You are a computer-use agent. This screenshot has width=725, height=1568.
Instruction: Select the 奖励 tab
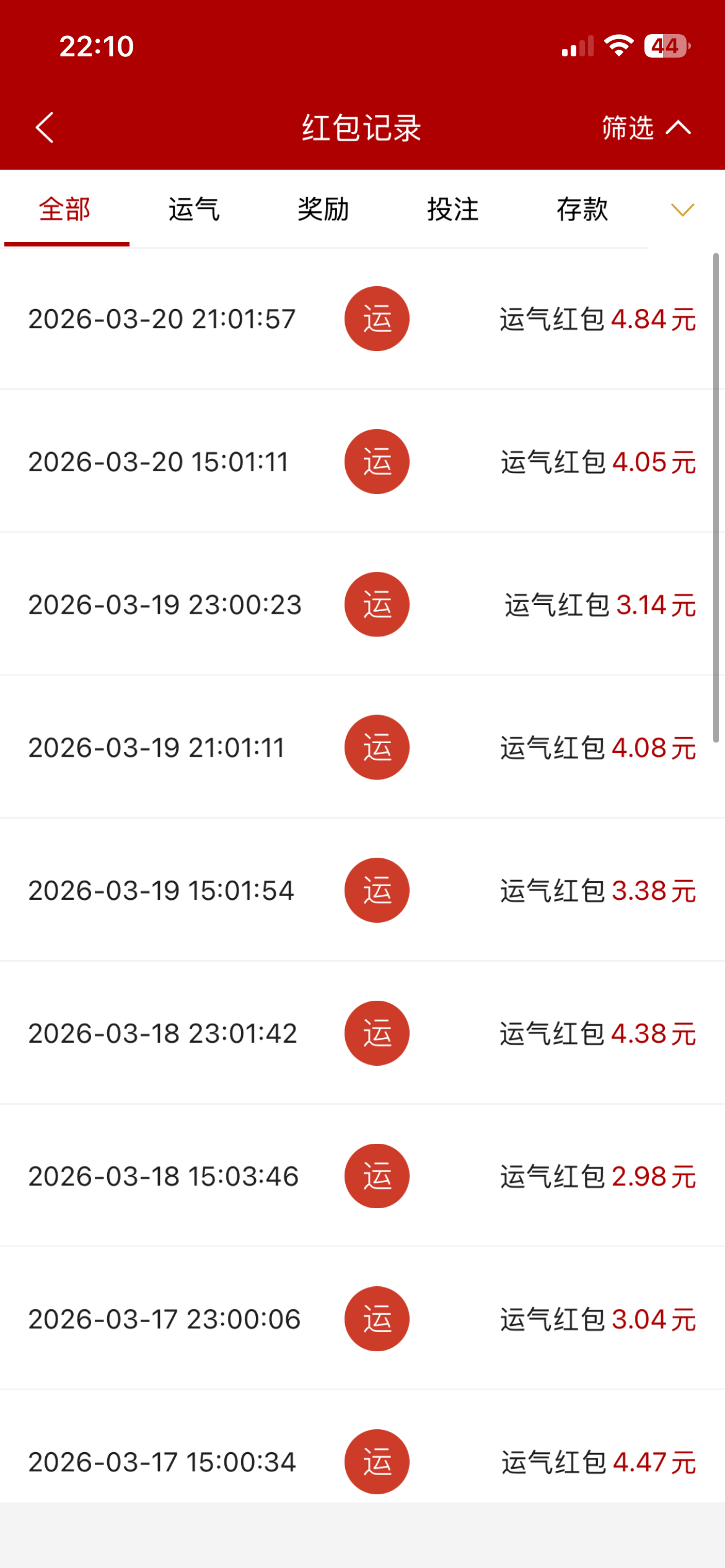coord(323,209)
